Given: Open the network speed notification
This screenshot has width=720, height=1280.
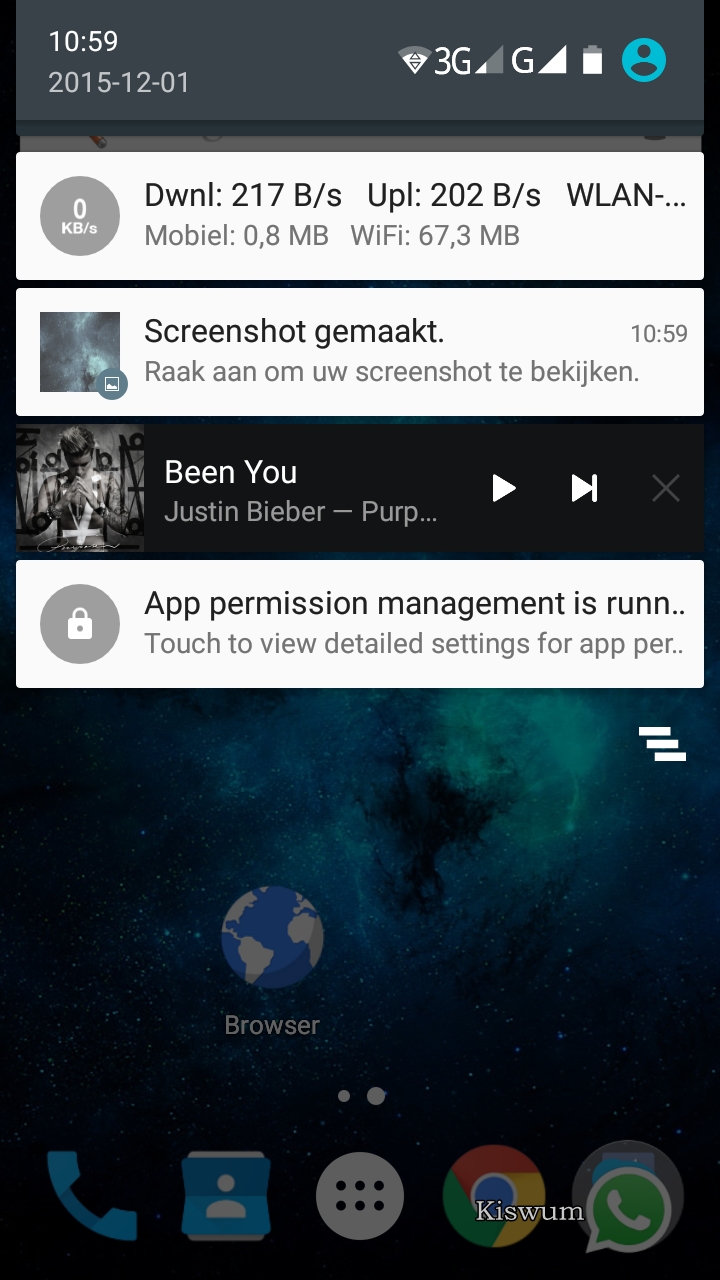Looking at the screenshot, I should (360, 216).
